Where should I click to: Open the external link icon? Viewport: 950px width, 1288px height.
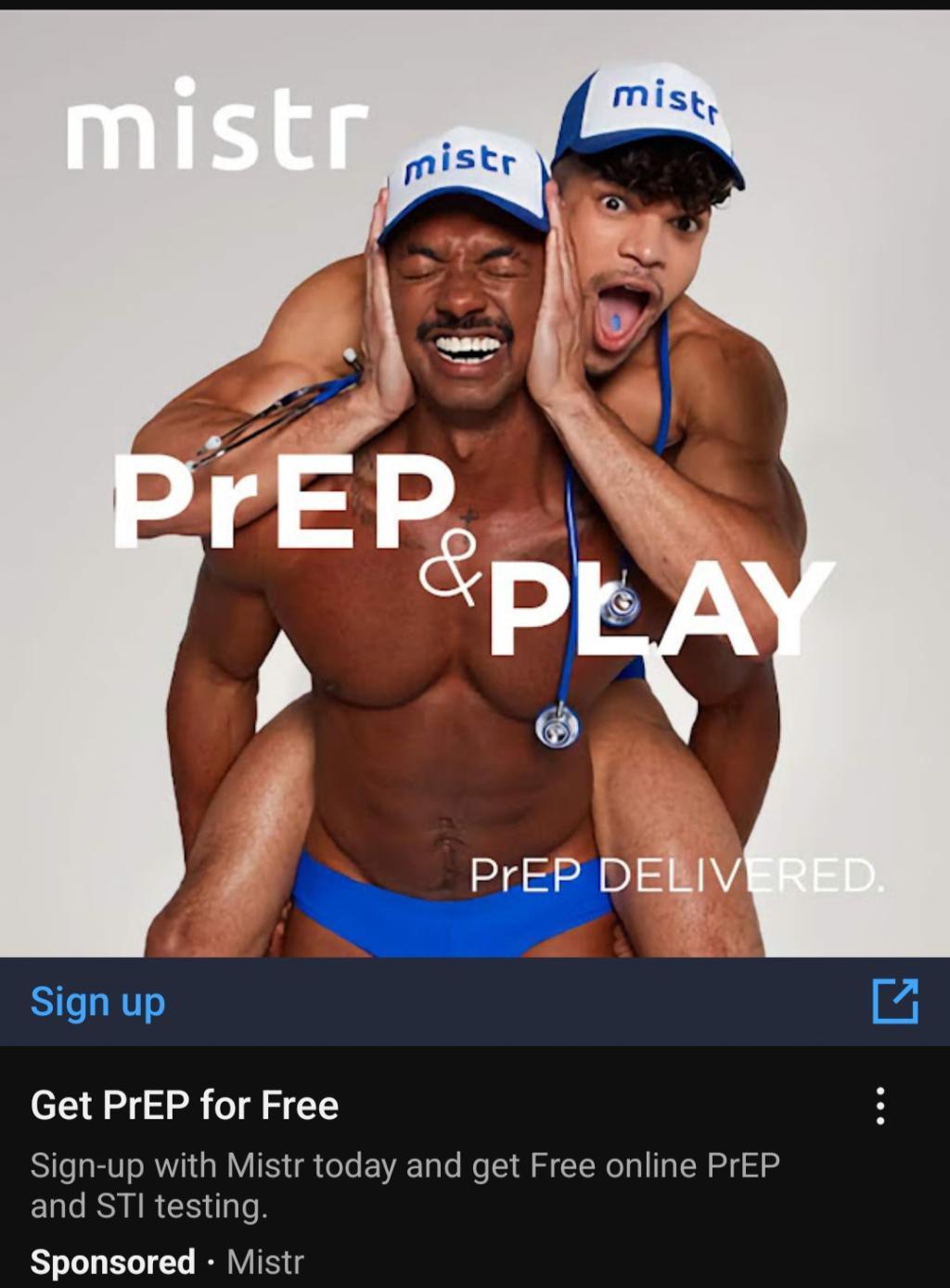[x=895, y=1001]
